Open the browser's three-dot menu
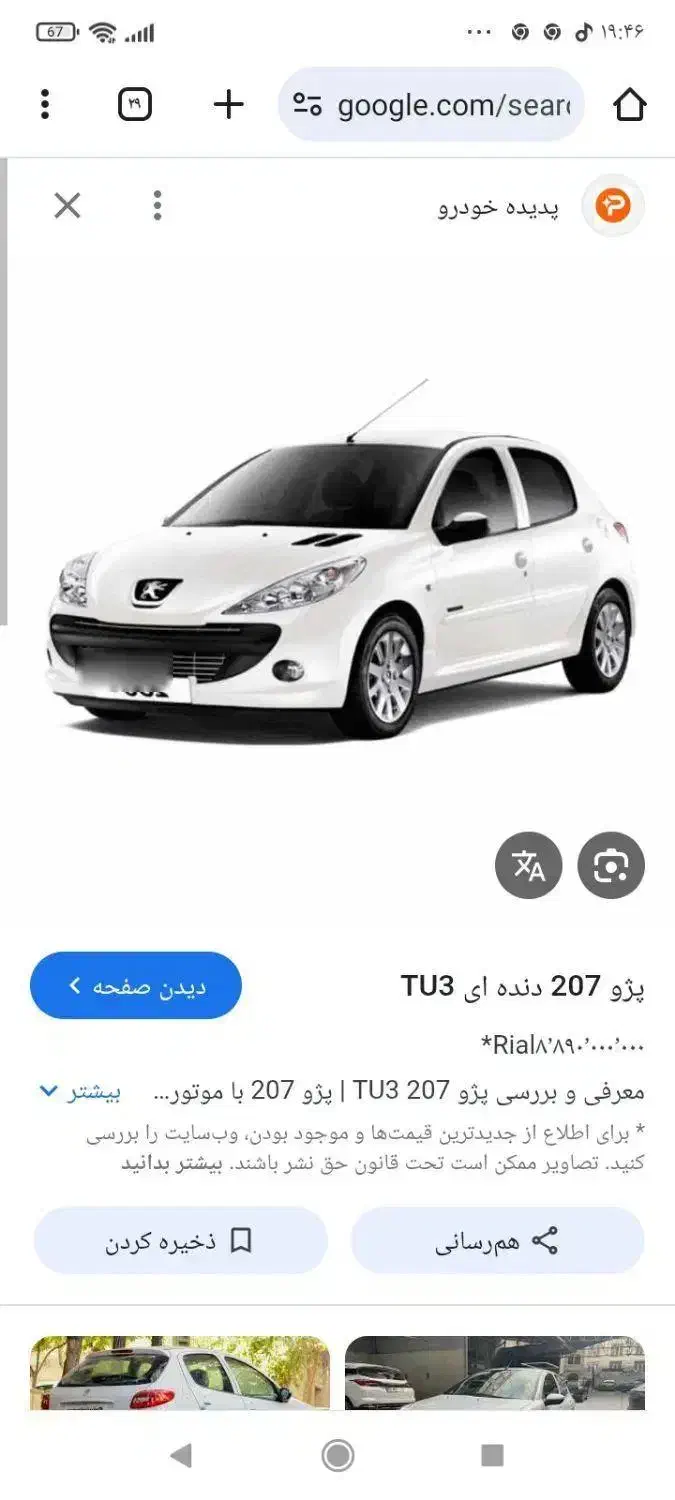 coord(44,104)
